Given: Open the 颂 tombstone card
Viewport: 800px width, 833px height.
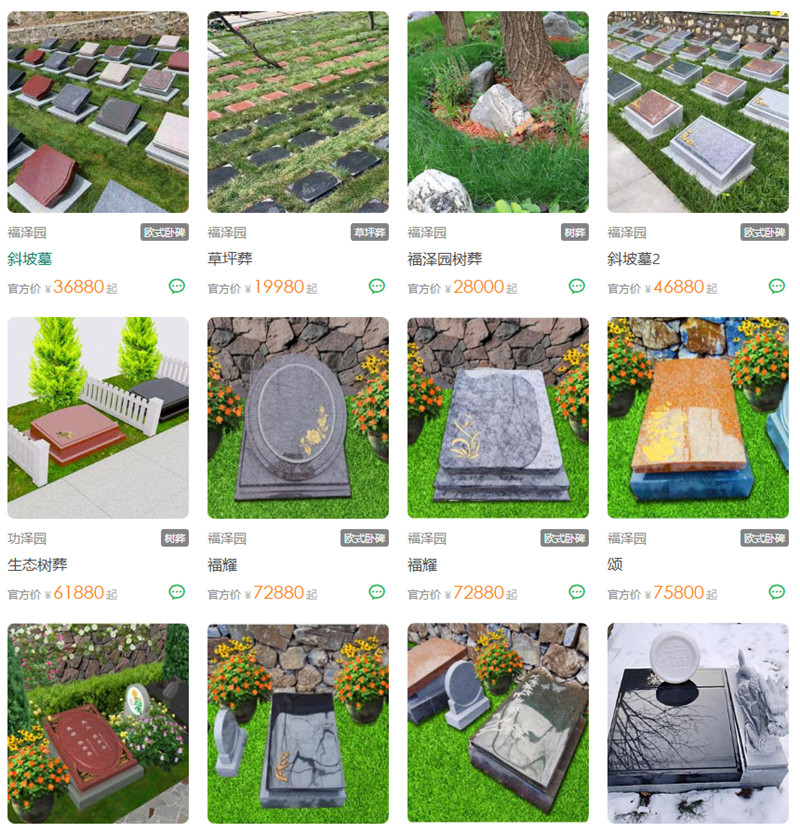Looking at the screenshot, I should click(615, 565).
